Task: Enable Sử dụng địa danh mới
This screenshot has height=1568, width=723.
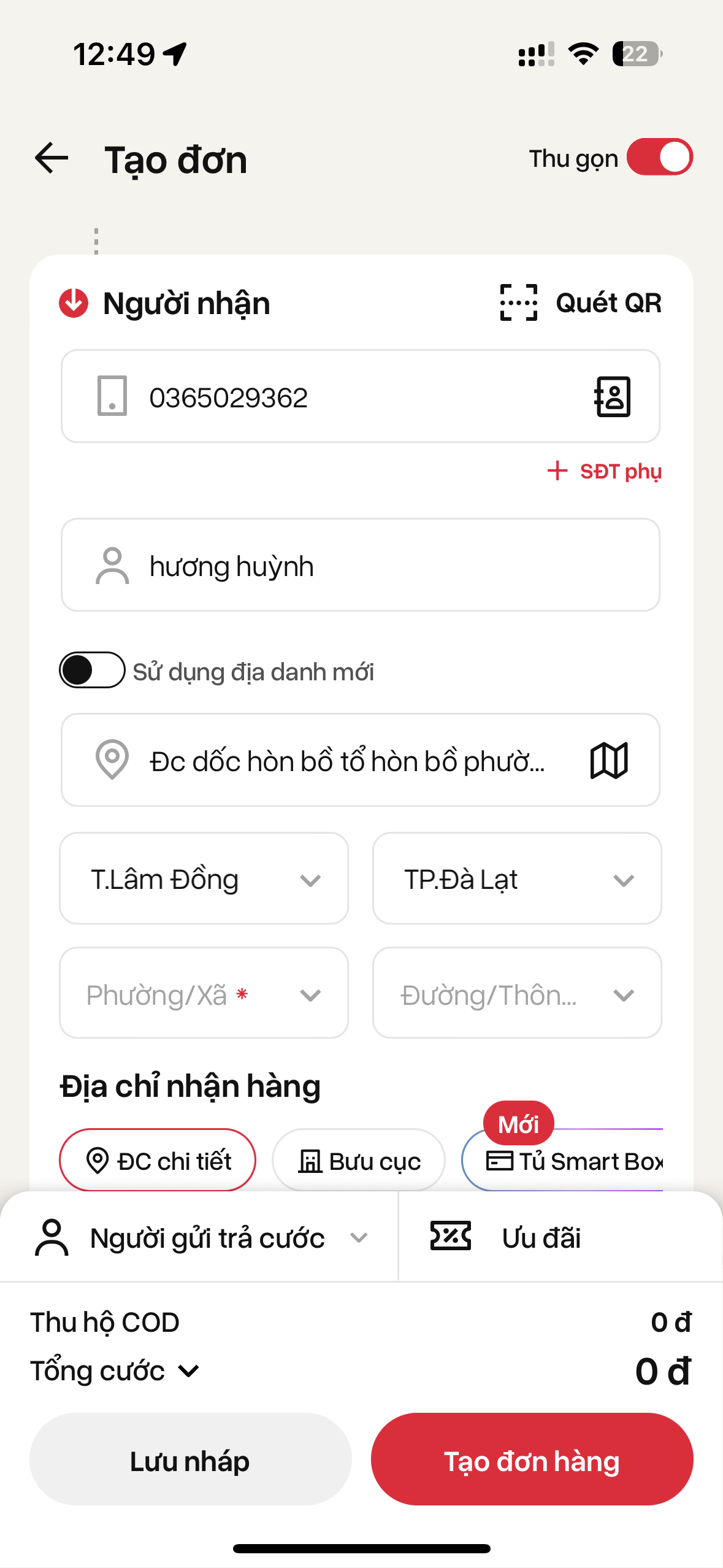Action: click(91, 671)
